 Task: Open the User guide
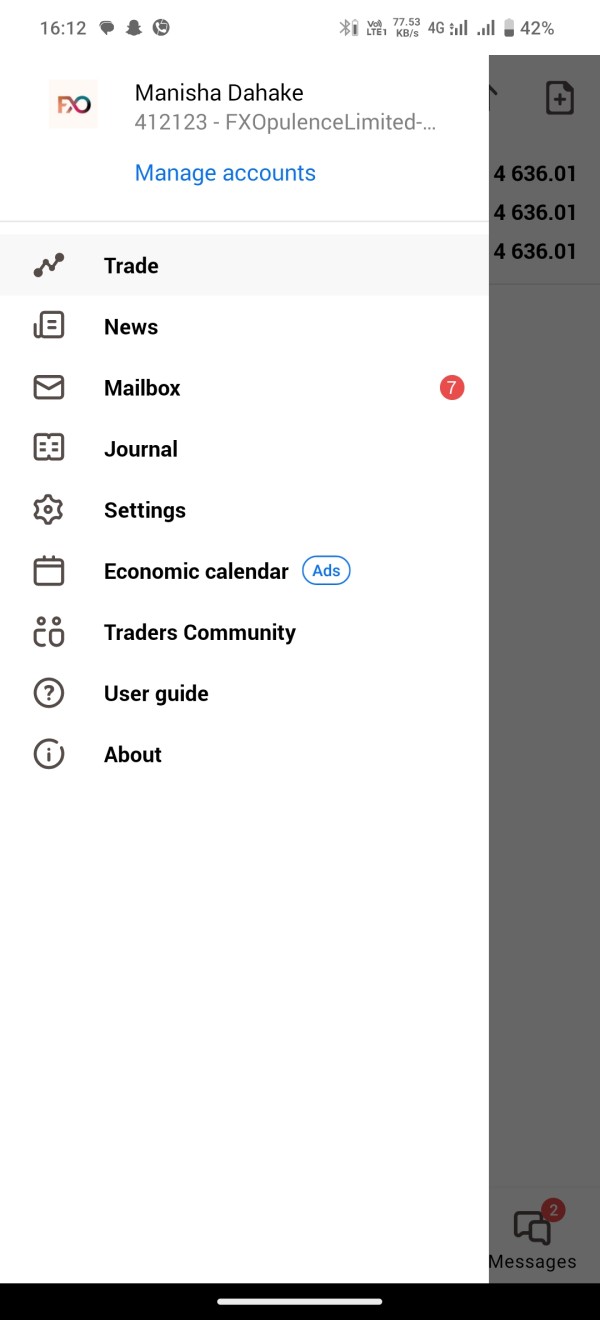point(156,693)
